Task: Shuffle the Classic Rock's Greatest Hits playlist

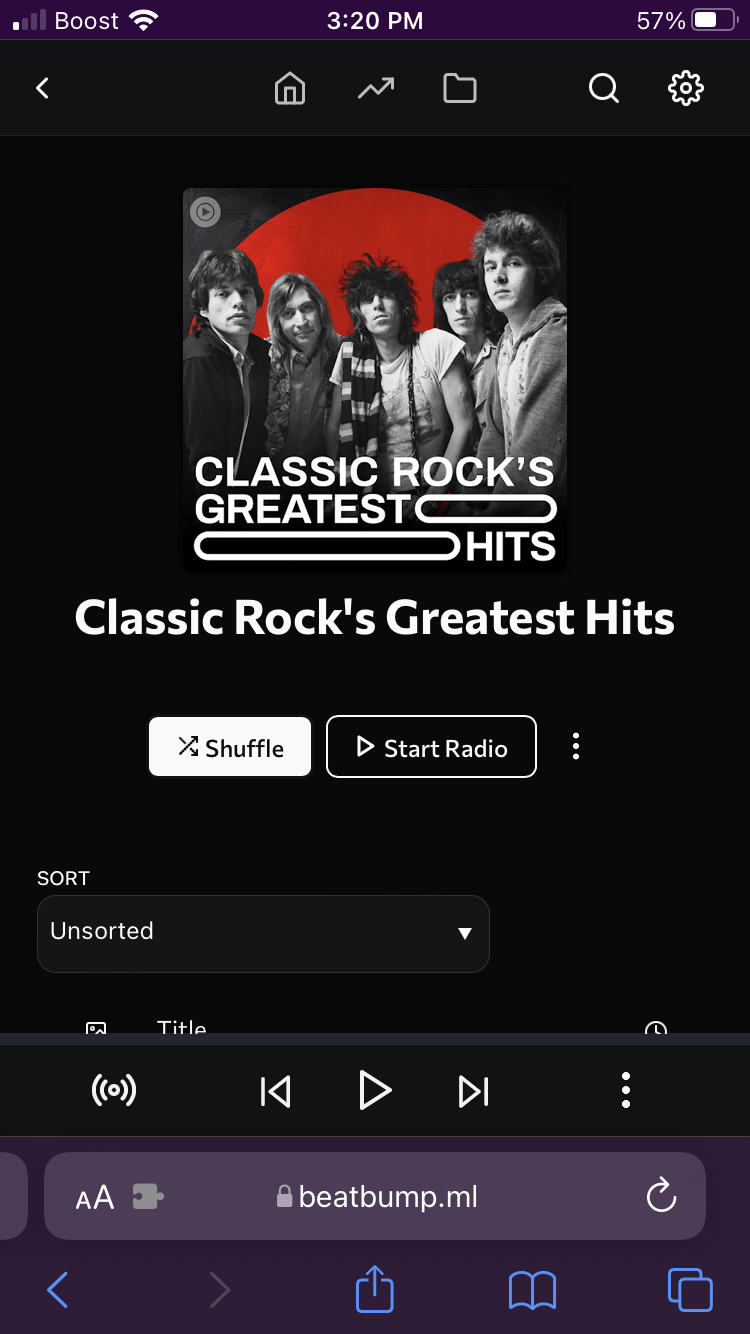Action: pyautogui.click(x=230, y=747)
